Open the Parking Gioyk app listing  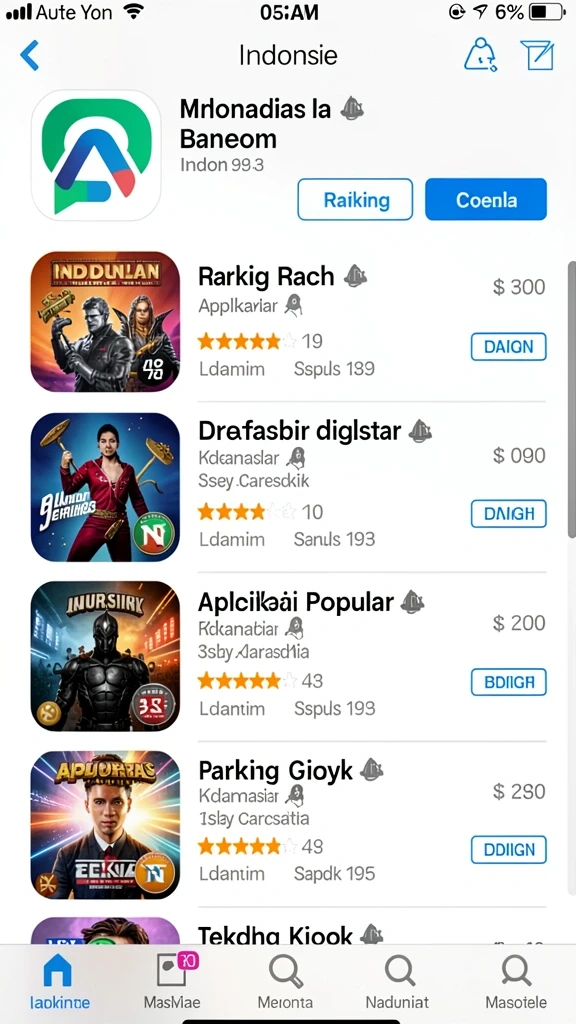(288, 825)
